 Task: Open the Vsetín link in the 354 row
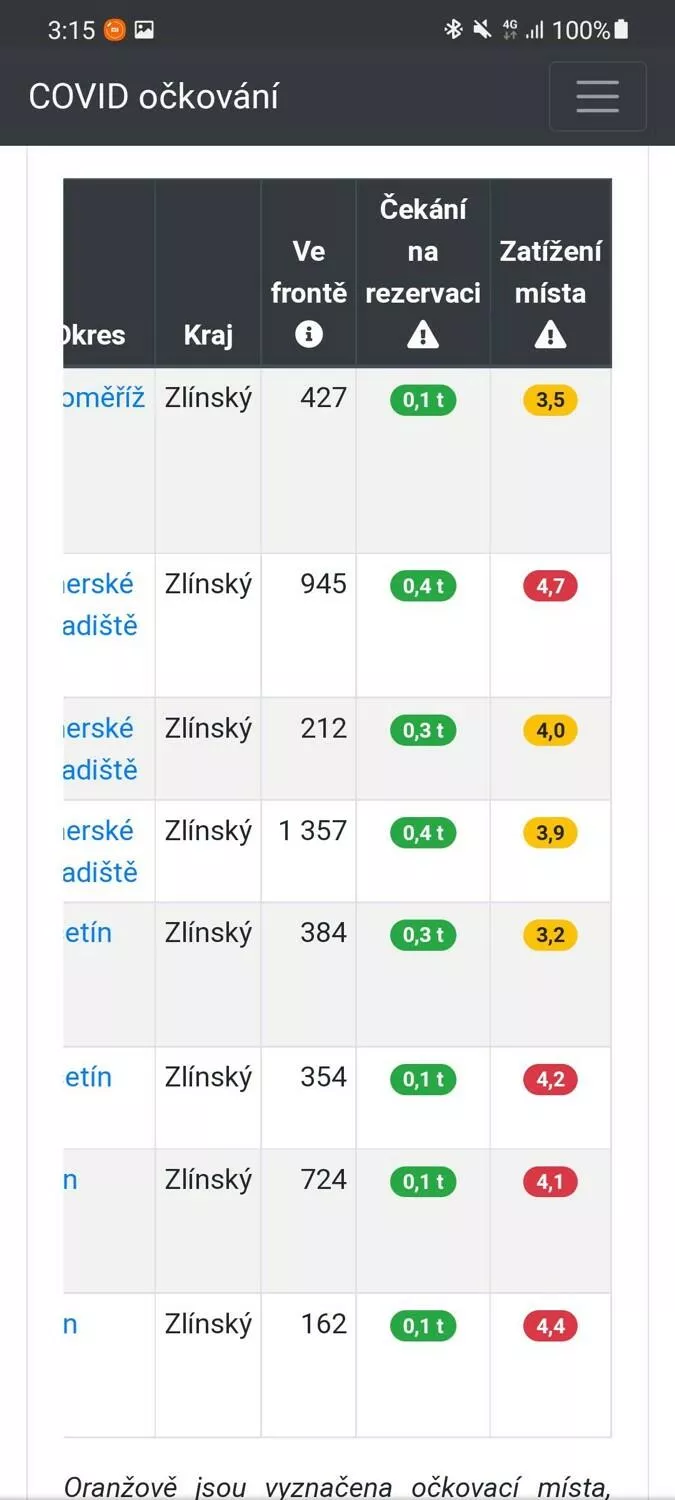tap(88, 1077)
